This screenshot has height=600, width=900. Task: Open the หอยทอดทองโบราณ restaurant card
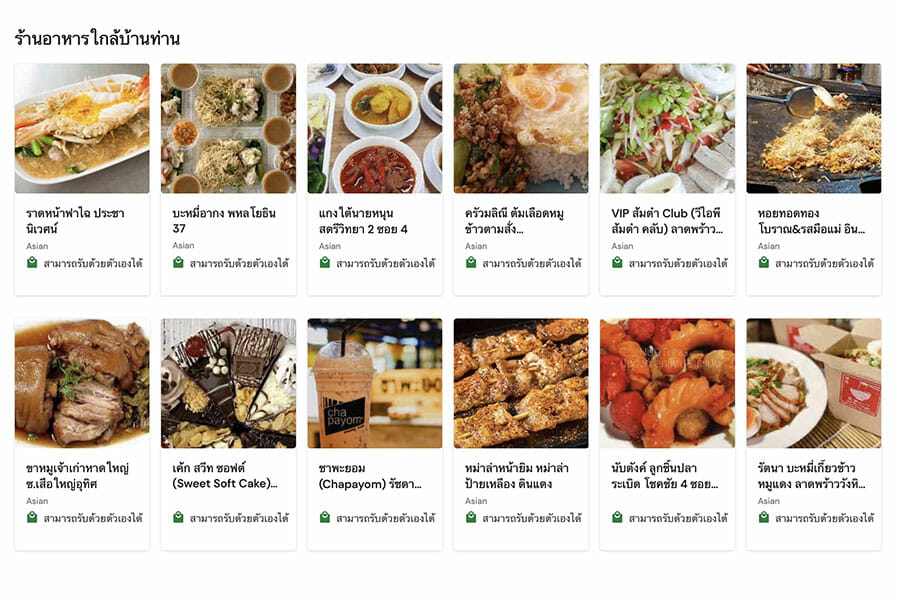(x=813, y=220)
